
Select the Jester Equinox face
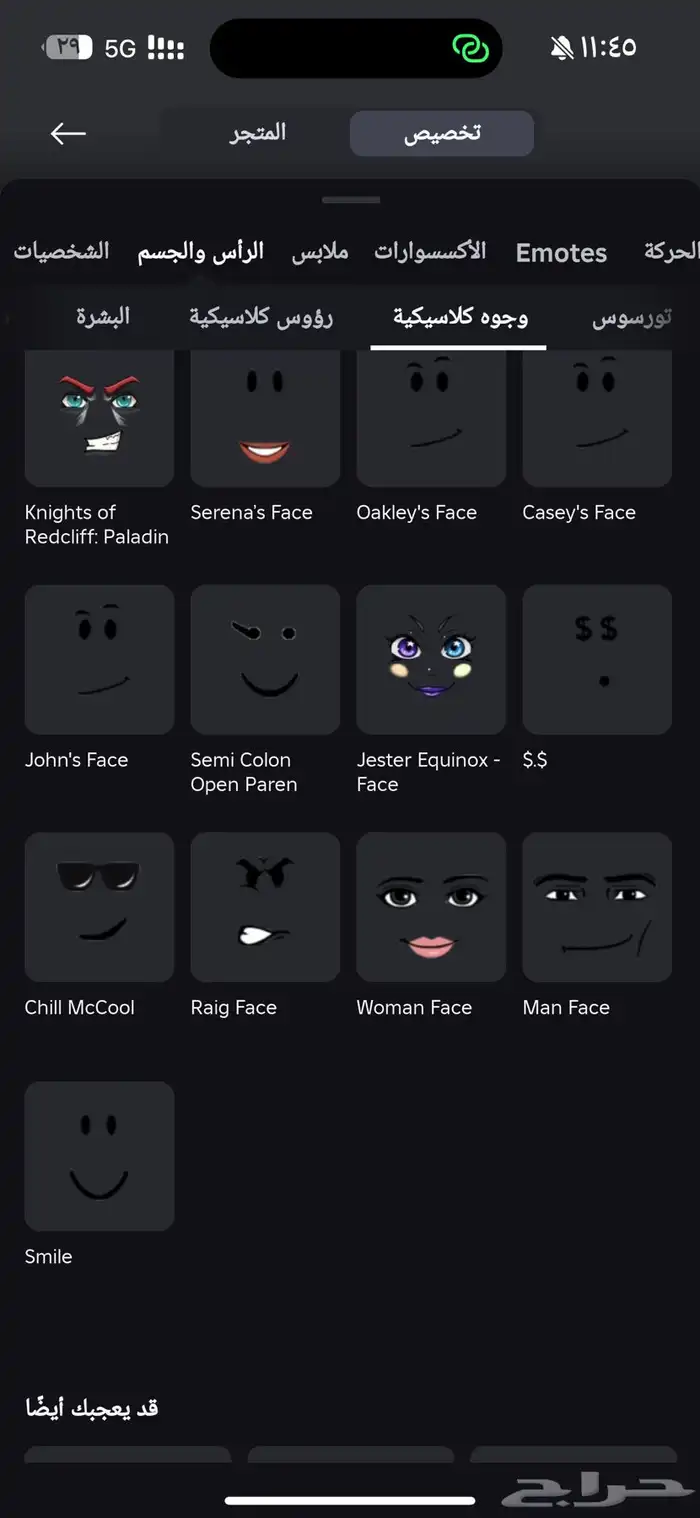[431, 660]
